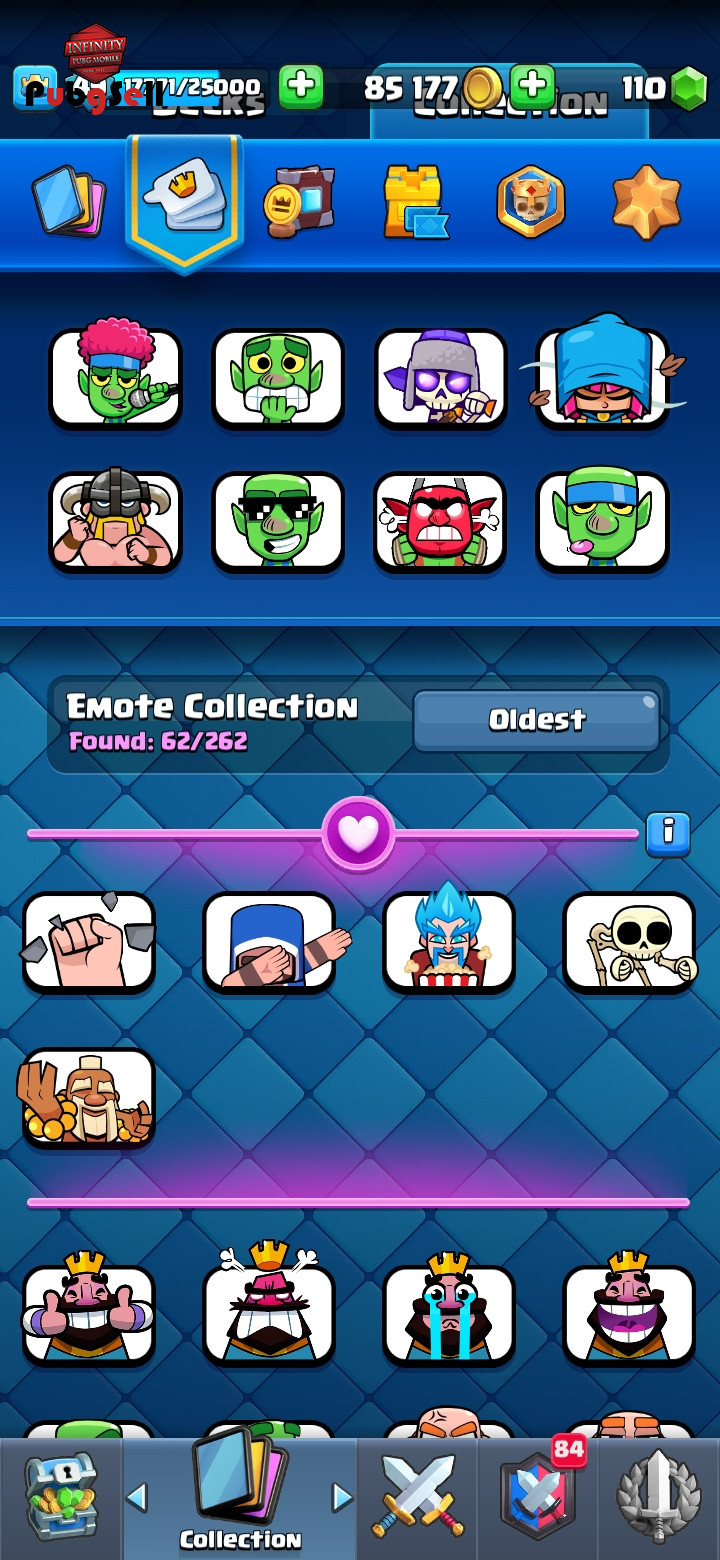
Task: Open the star points tab
Action: 646,201
